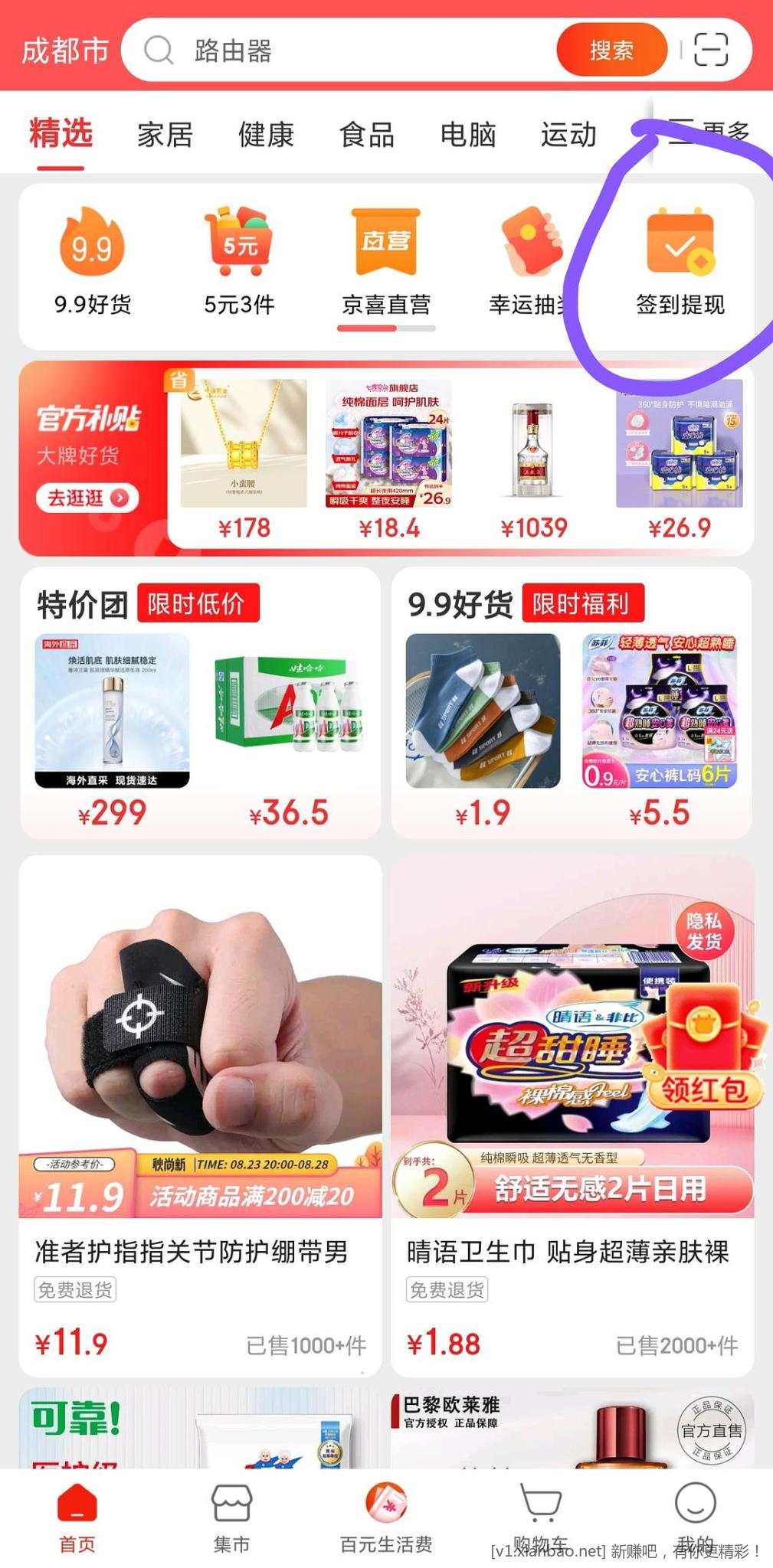Viewport: 773px width, 1568px height.
Task: Open the ¥1.9 socks deal
Action: 482,727
